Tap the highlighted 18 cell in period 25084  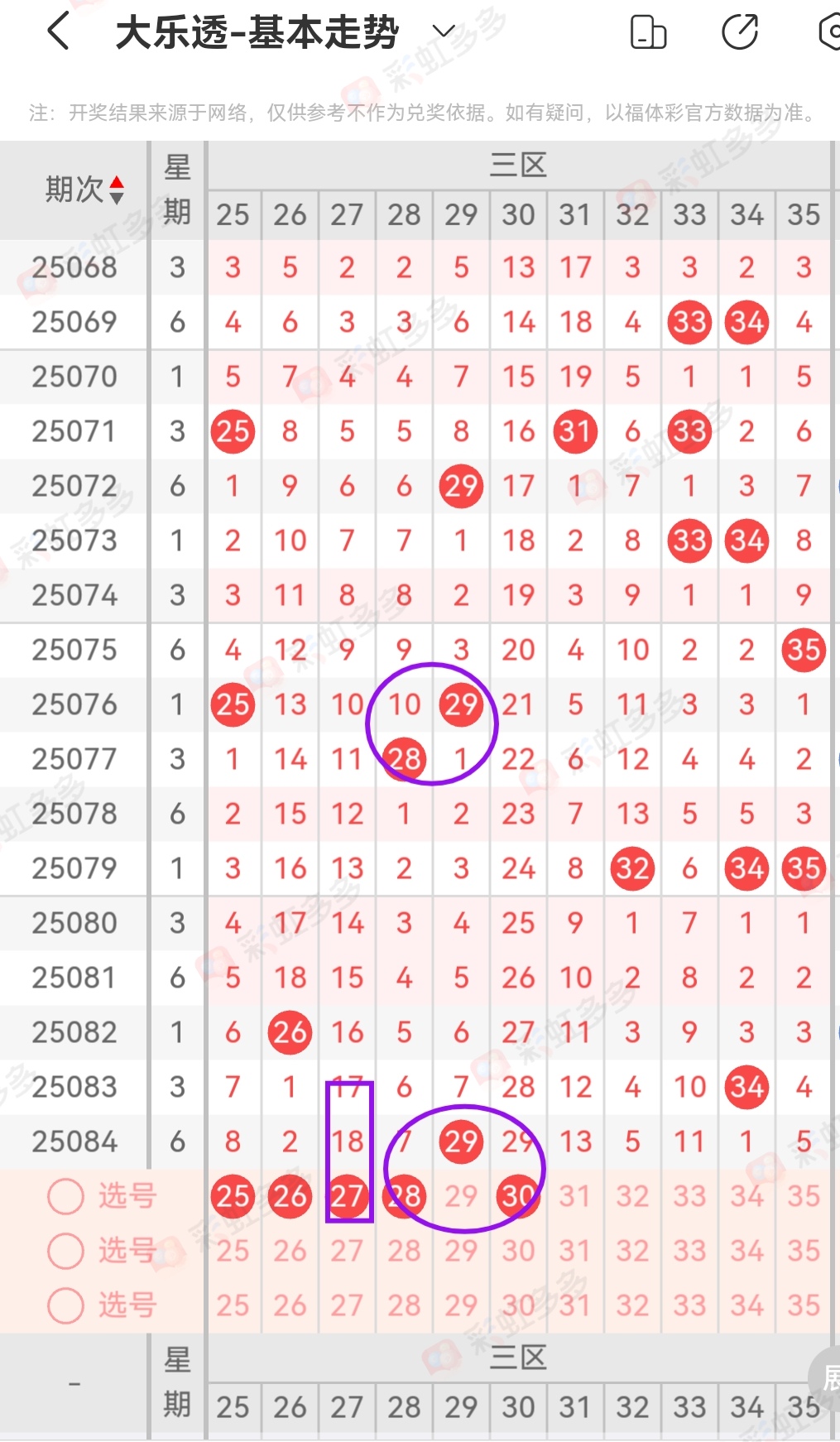[x=349, y=1141]
